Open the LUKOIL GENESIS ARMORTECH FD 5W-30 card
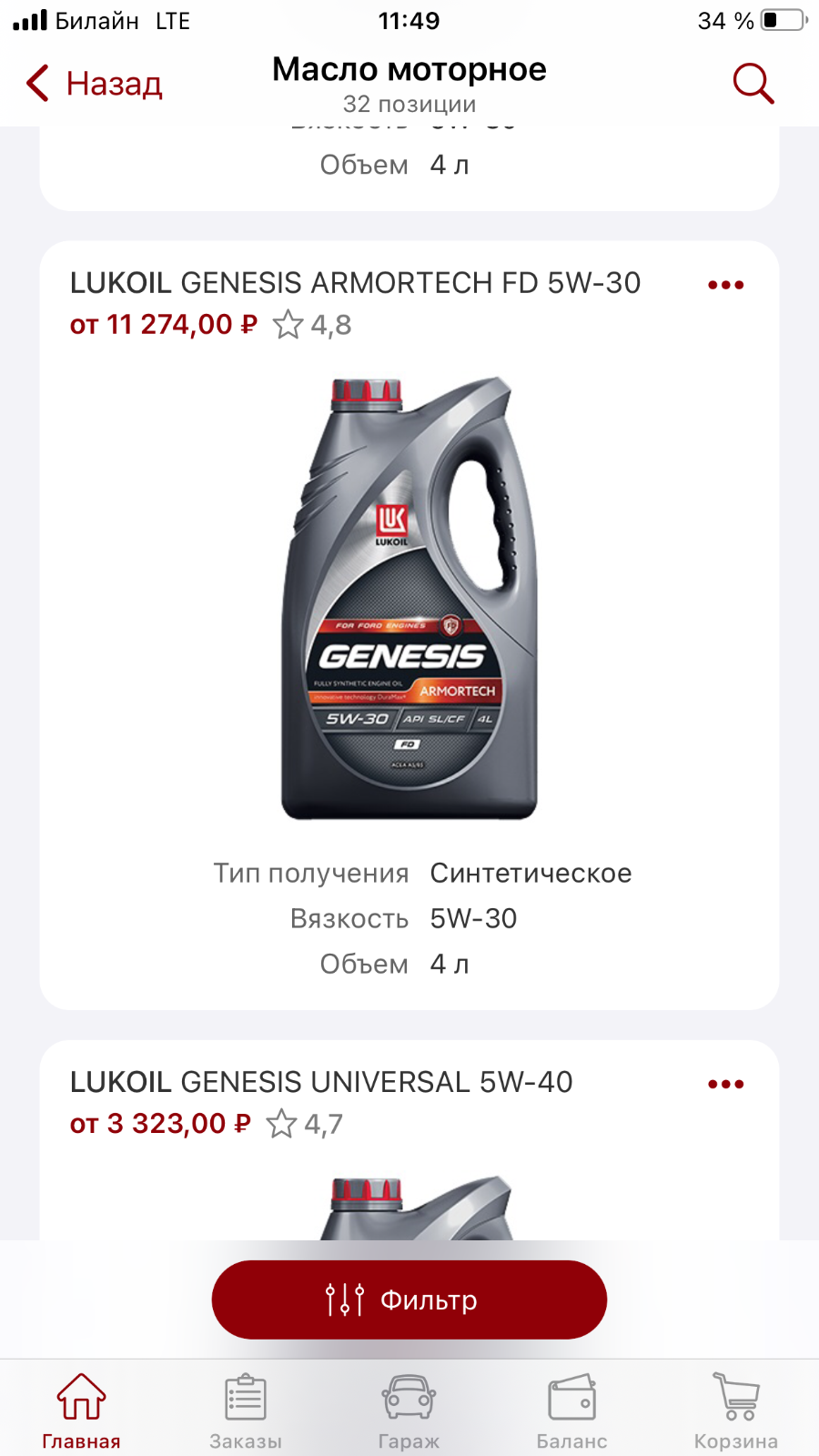This screenshot has height=1456, width=819. tap(409, 625)
